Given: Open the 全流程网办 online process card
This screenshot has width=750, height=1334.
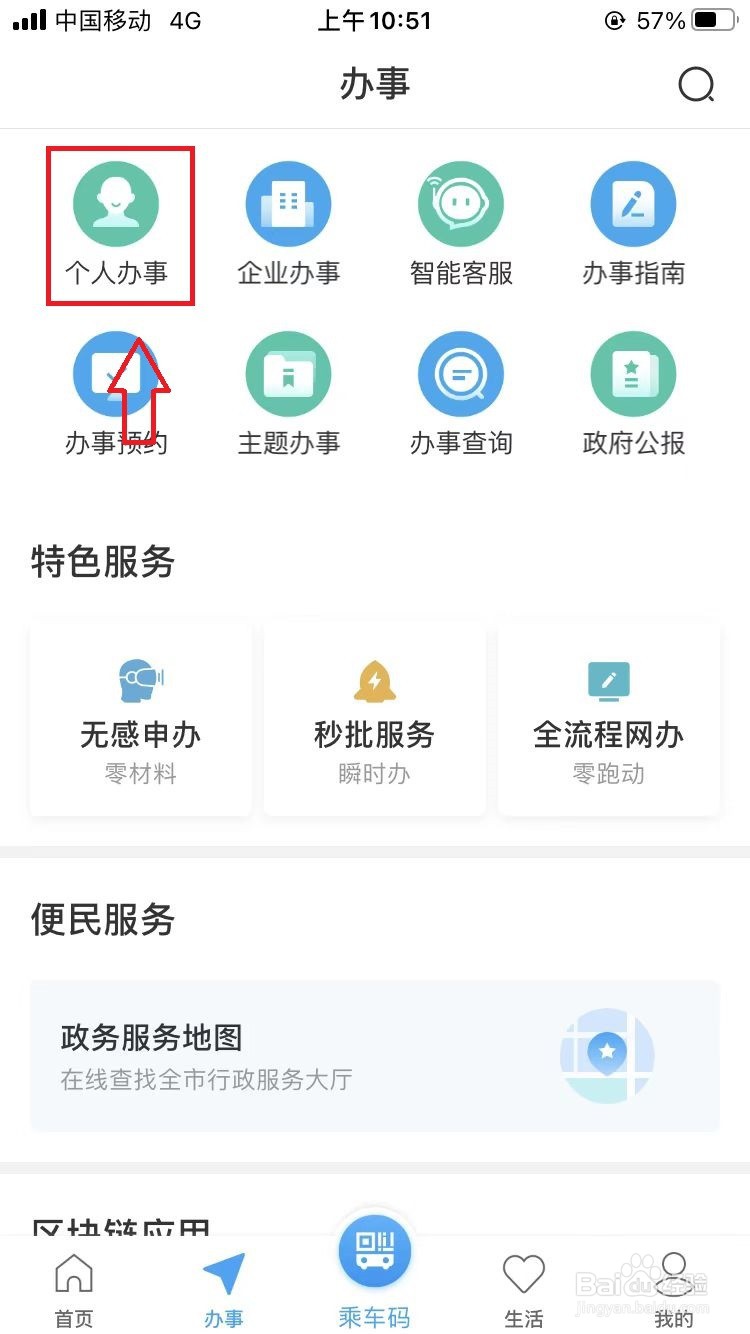Looking at the screenshot, I should (x=608, y=718).
